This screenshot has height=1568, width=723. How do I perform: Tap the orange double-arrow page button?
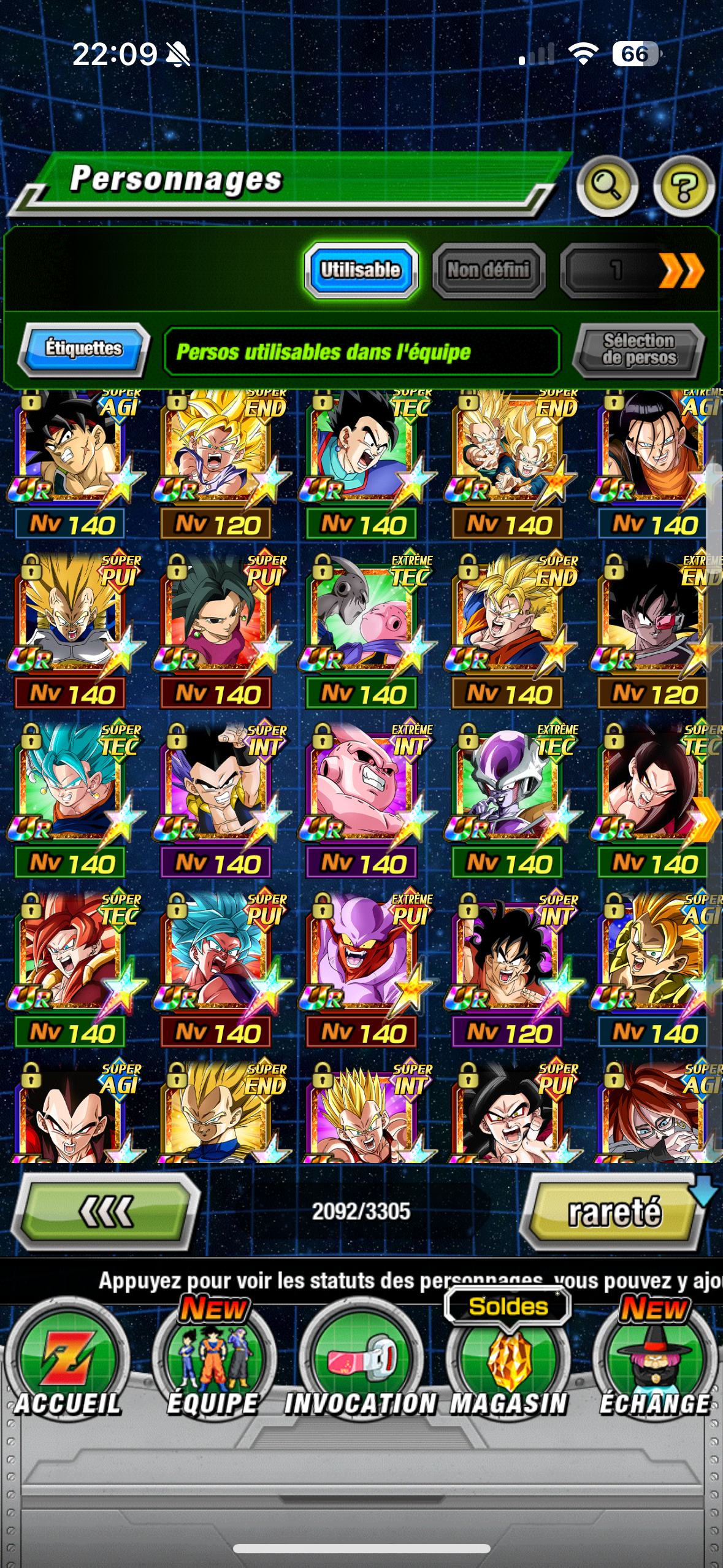point(681,271)
